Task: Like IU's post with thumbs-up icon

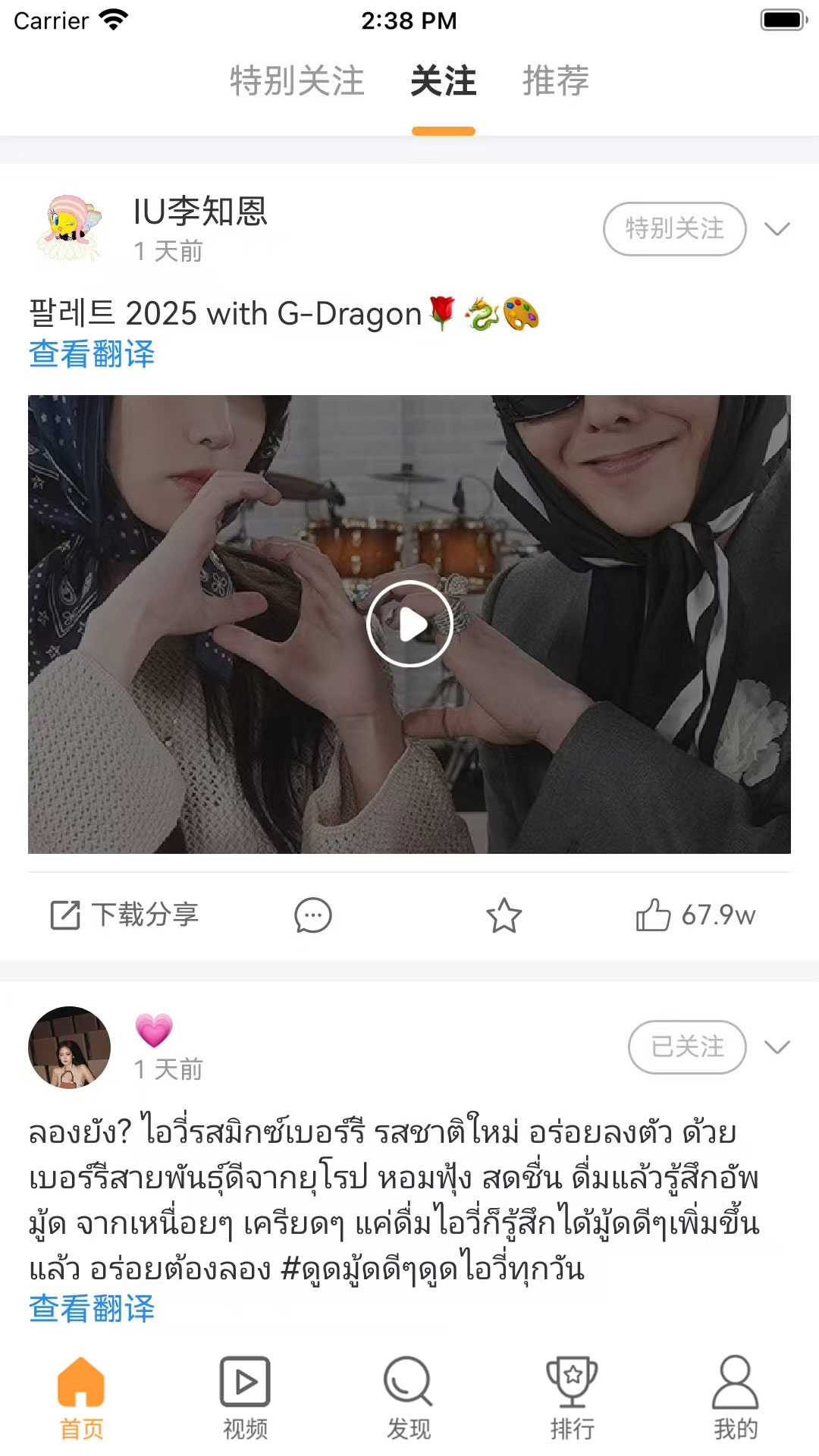Action: click(652, 914)
